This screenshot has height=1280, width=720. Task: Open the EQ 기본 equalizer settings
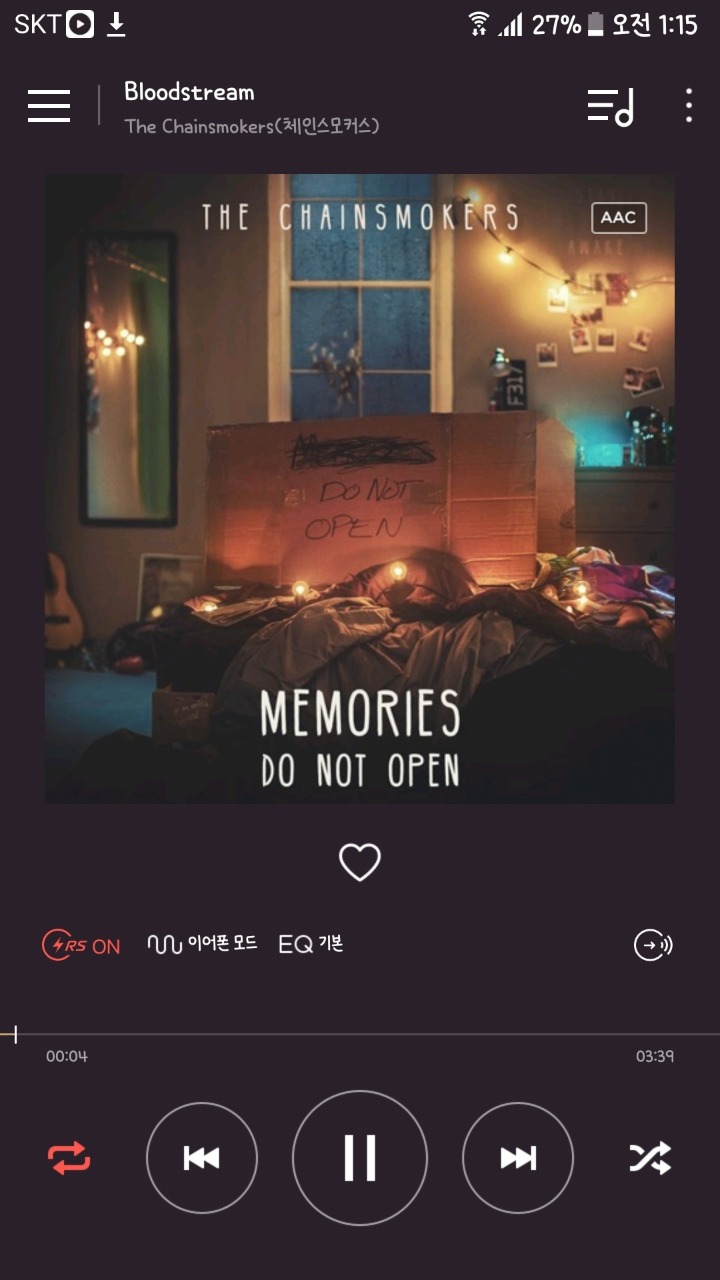coord(311,943)
